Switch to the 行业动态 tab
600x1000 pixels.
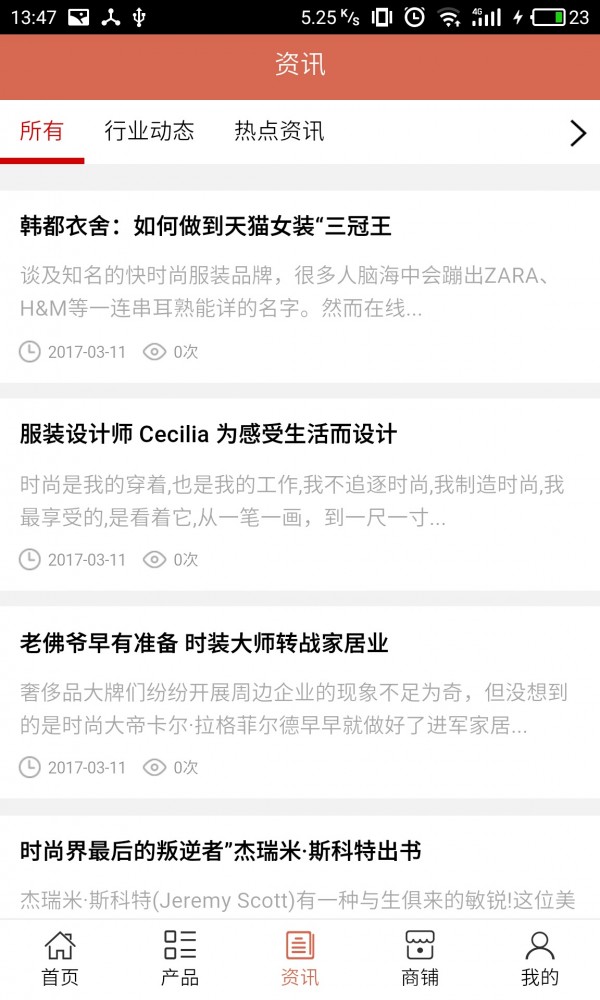tap(149, 131)
